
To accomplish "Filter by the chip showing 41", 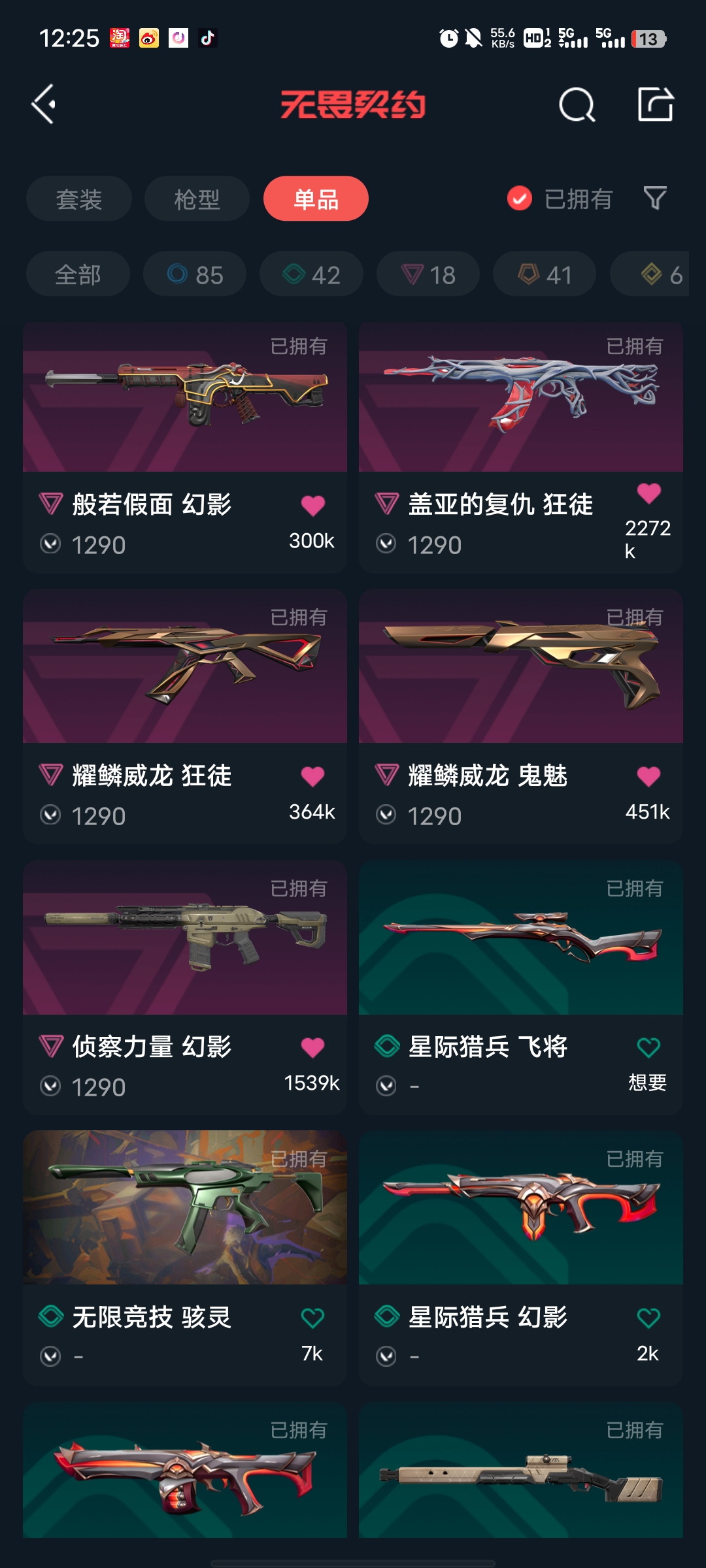I will 545,274.
